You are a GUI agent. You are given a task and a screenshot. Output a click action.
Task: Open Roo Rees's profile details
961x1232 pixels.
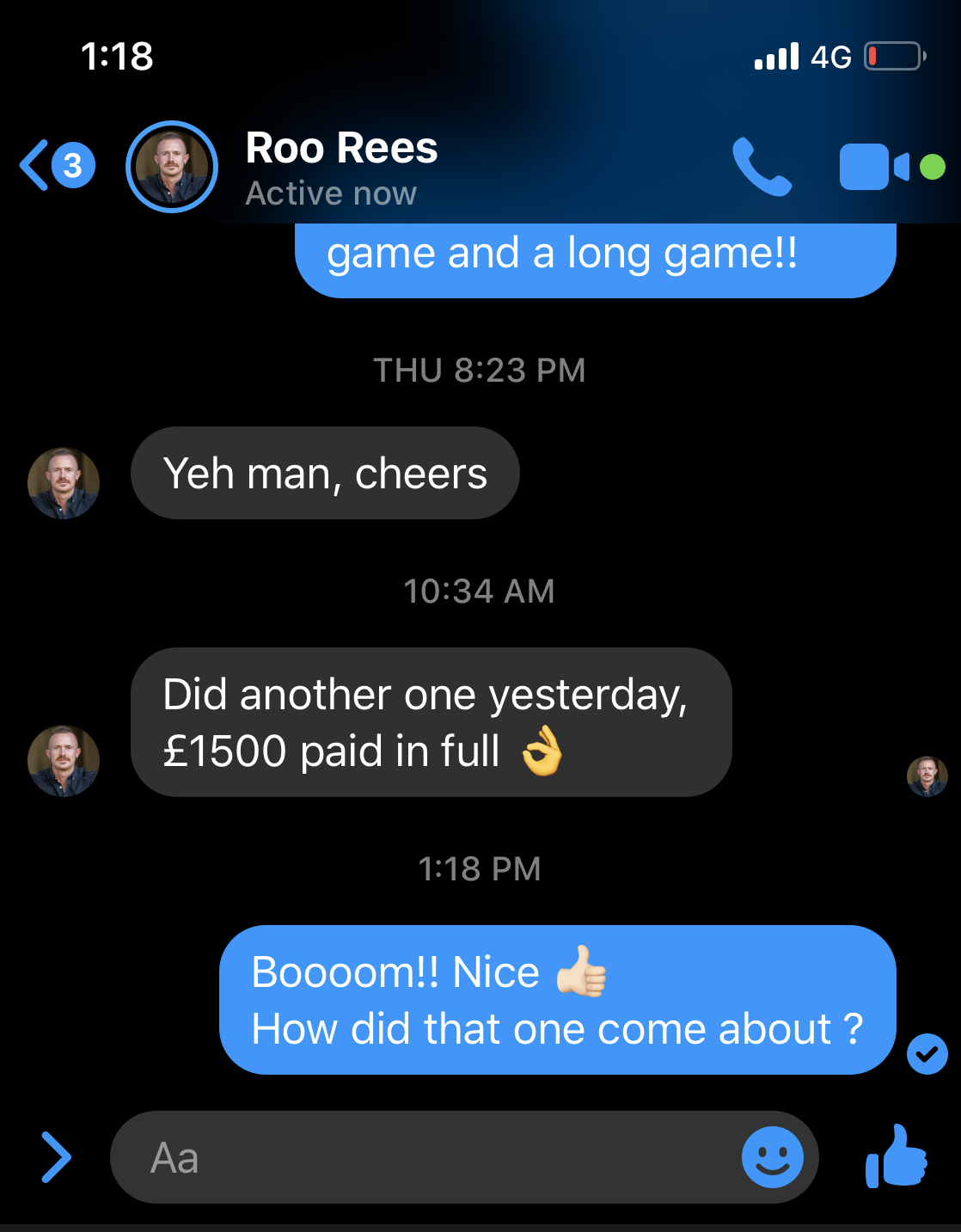[x=340, y=167]
